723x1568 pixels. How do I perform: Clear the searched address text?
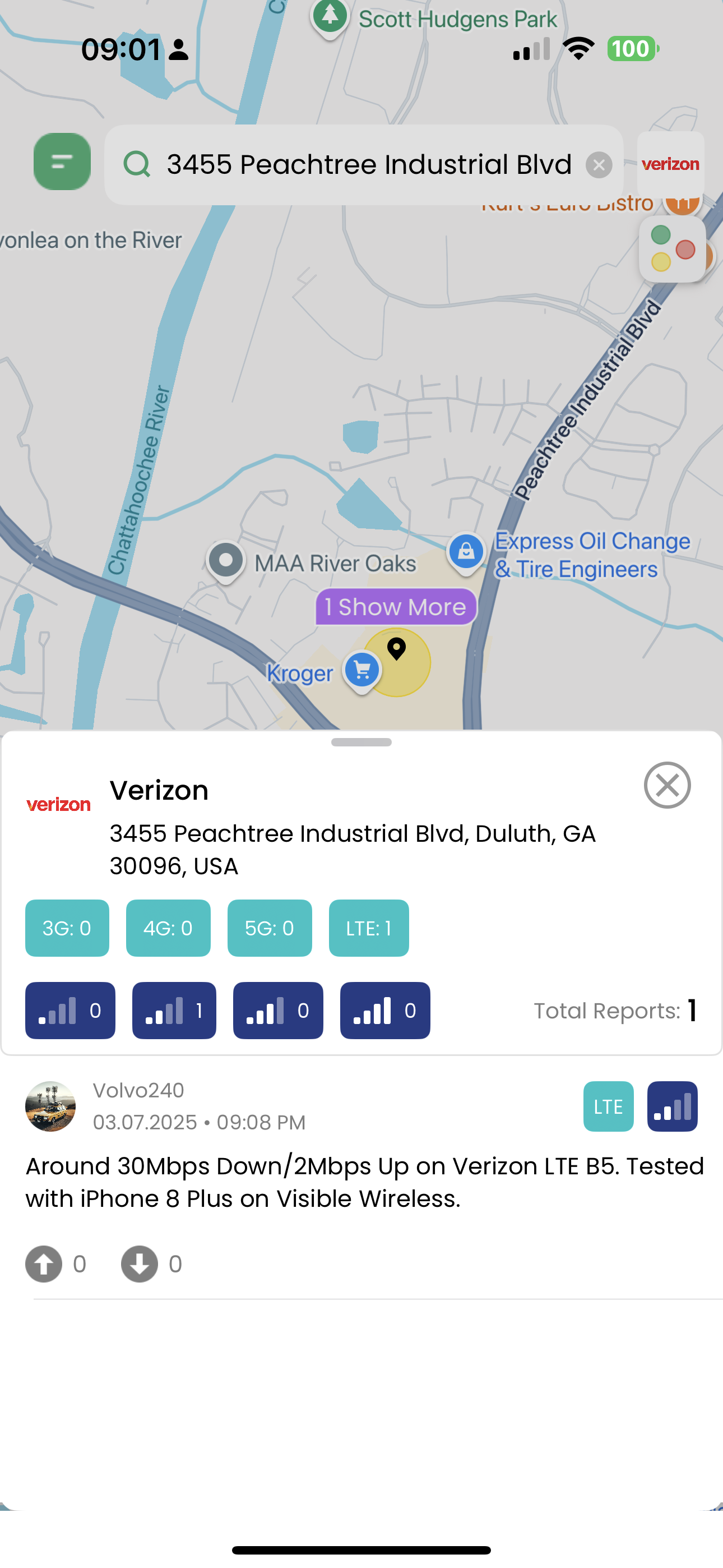click(x=599, y=165)
